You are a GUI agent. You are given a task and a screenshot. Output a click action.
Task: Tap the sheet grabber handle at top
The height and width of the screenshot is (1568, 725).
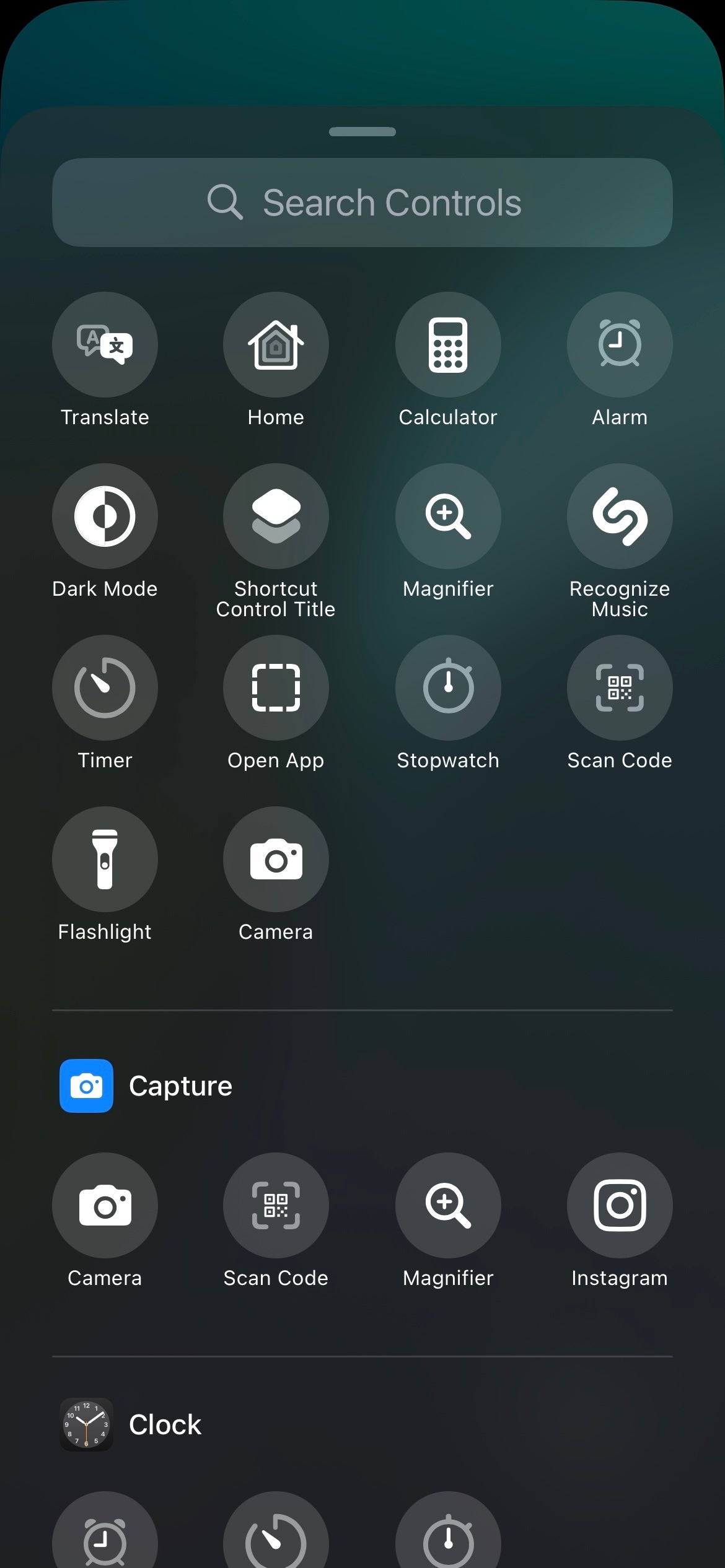tap(362, 131)
